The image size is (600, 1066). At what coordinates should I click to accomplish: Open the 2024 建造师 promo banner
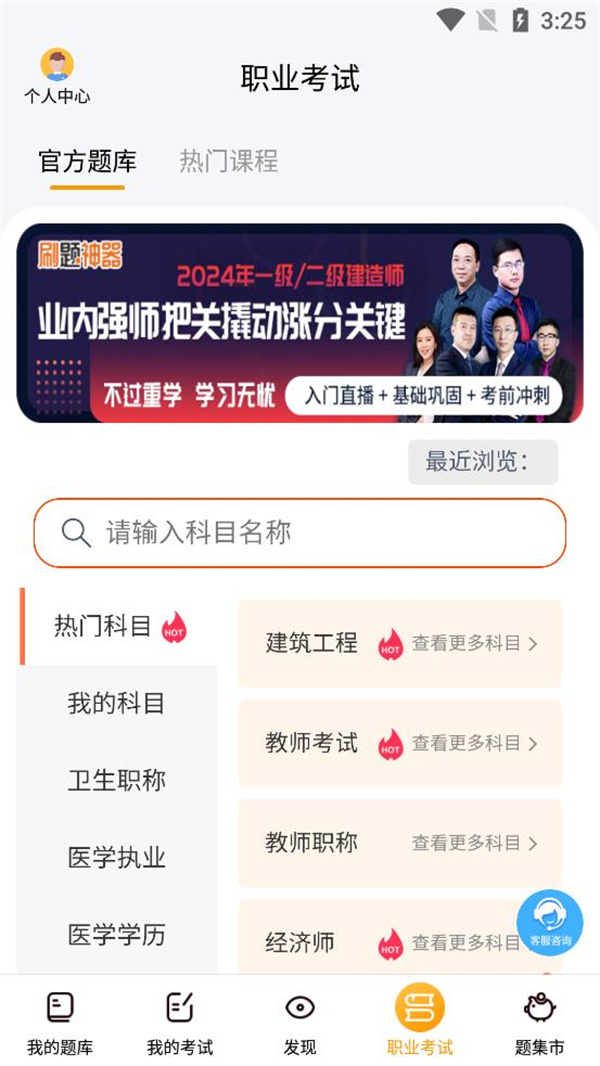[x=300, y=322]
